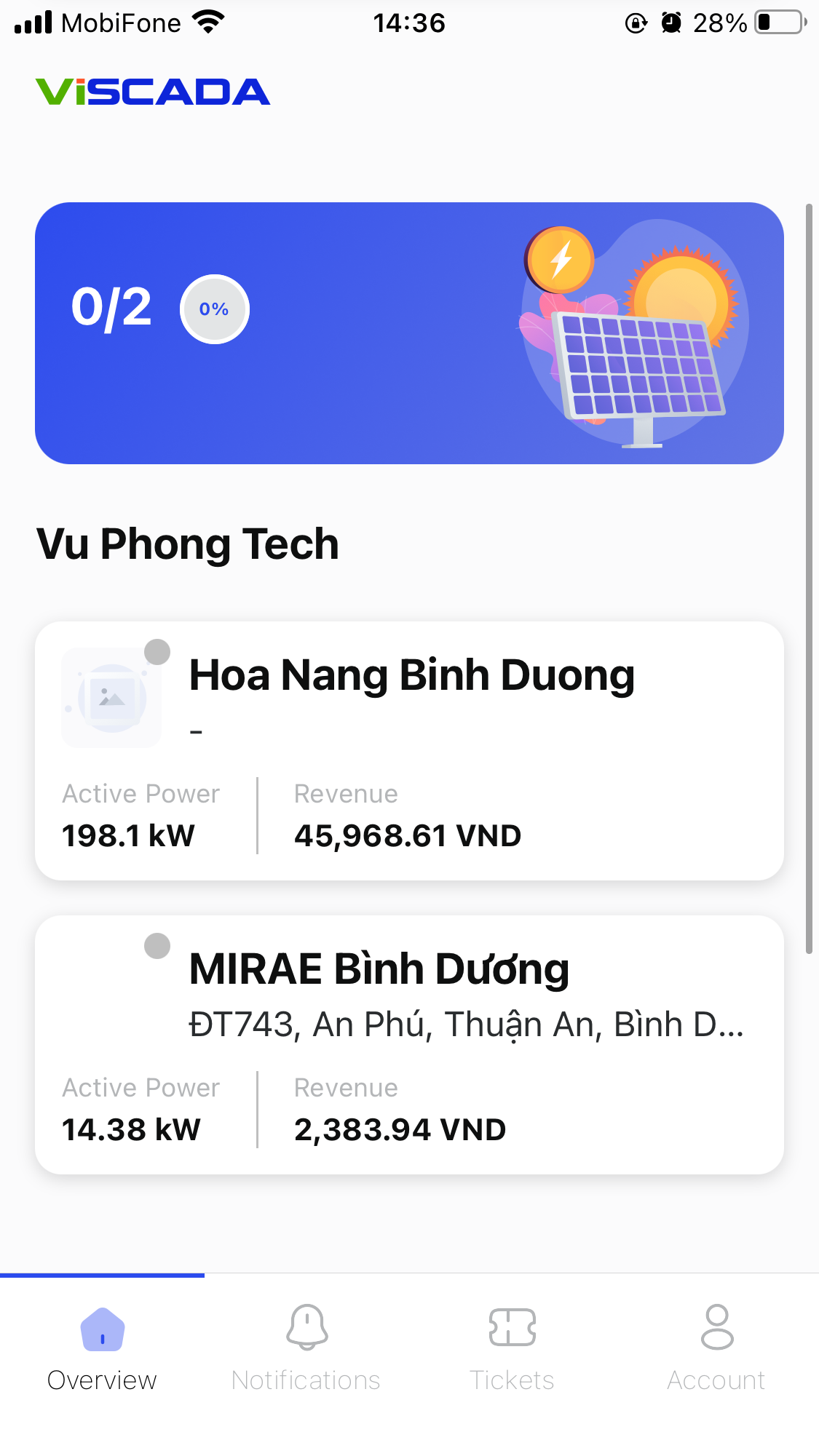Open the Hoa Nang Binh Duong plant card
819x1456 pixels.
pos(409,750)
